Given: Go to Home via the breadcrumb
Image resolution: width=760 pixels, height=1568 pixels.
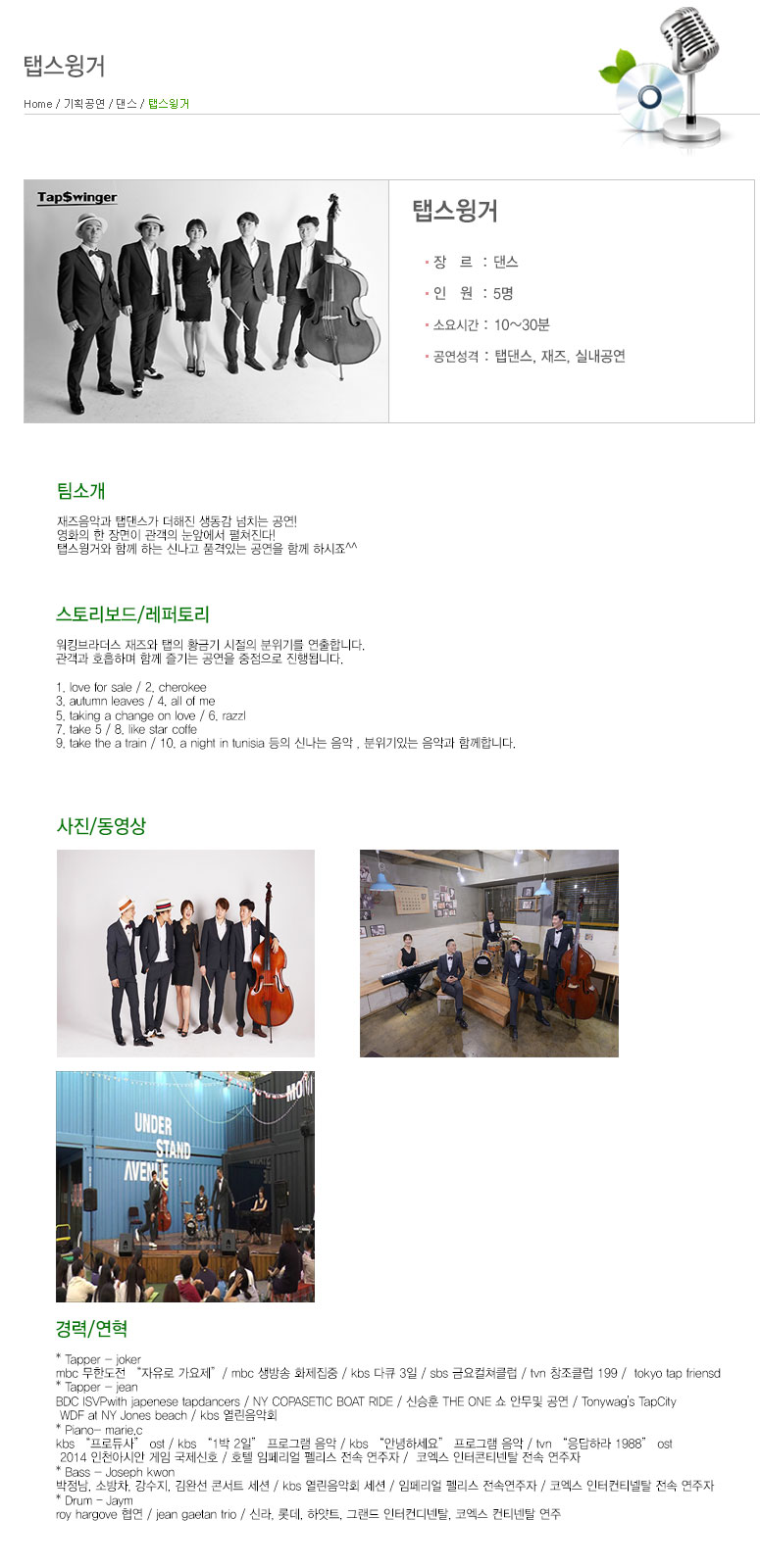Looking at the screenshot, I should (x=38, y=104).
